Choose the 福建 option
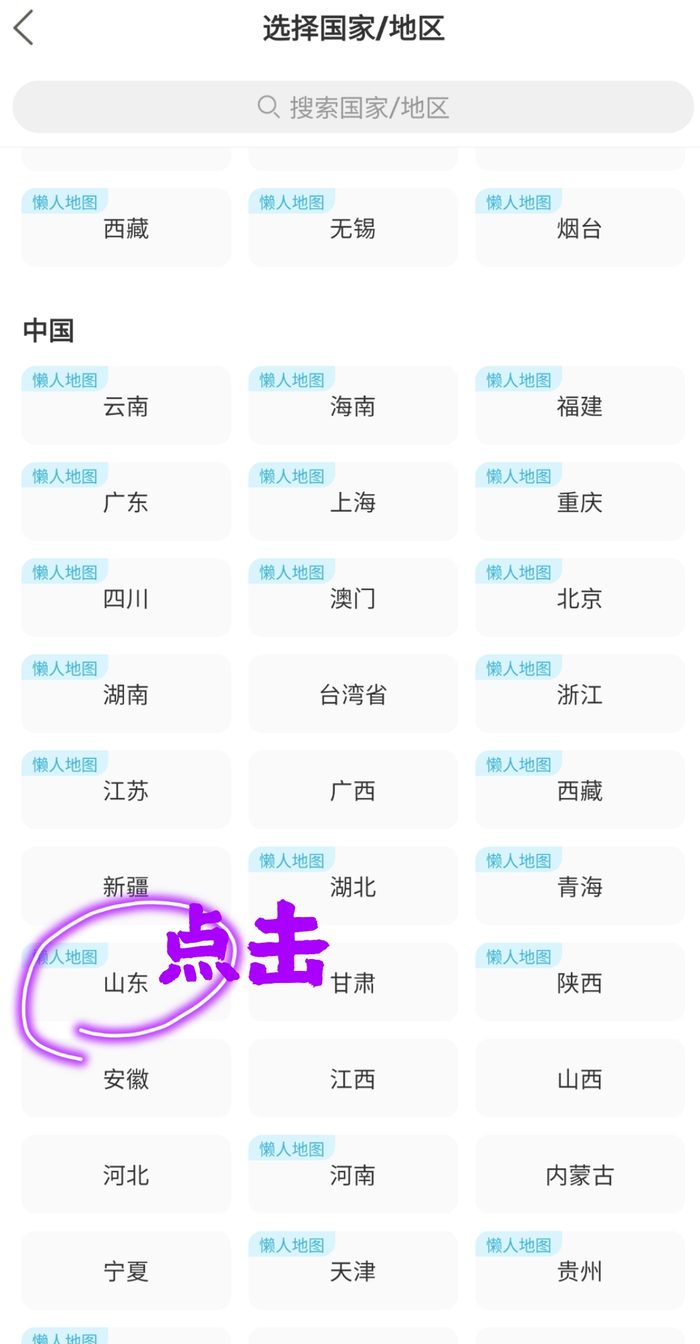The width and height of the screenshot is (700, 1344). click(579, 406)
